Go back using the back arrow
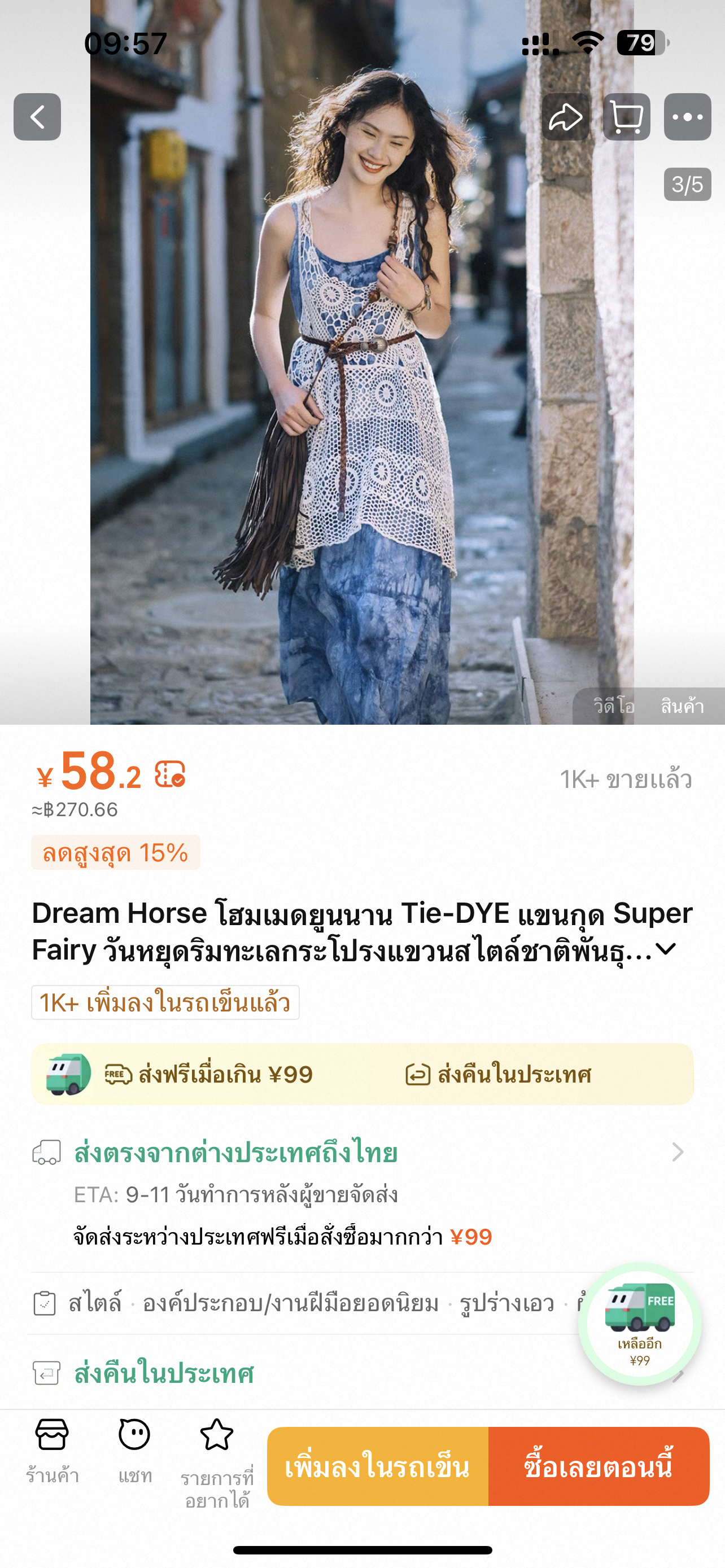 [37, 117]
